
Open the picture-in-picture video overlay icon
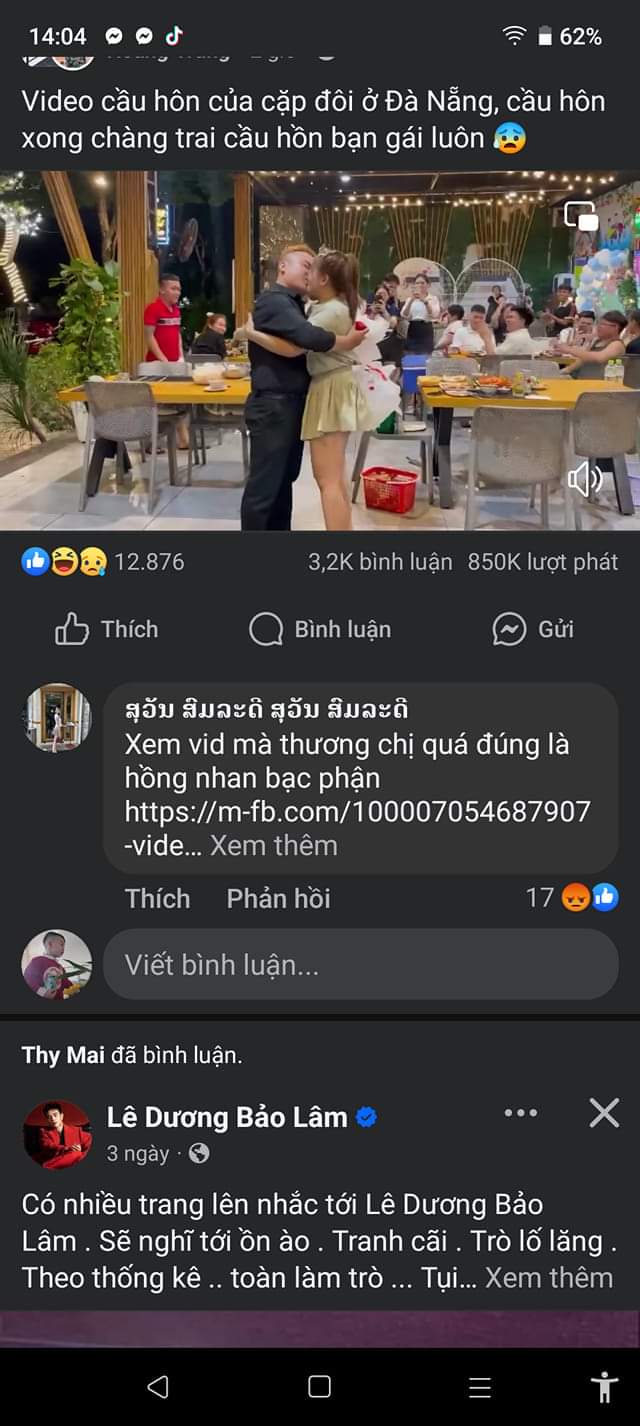tap(581, 216)
